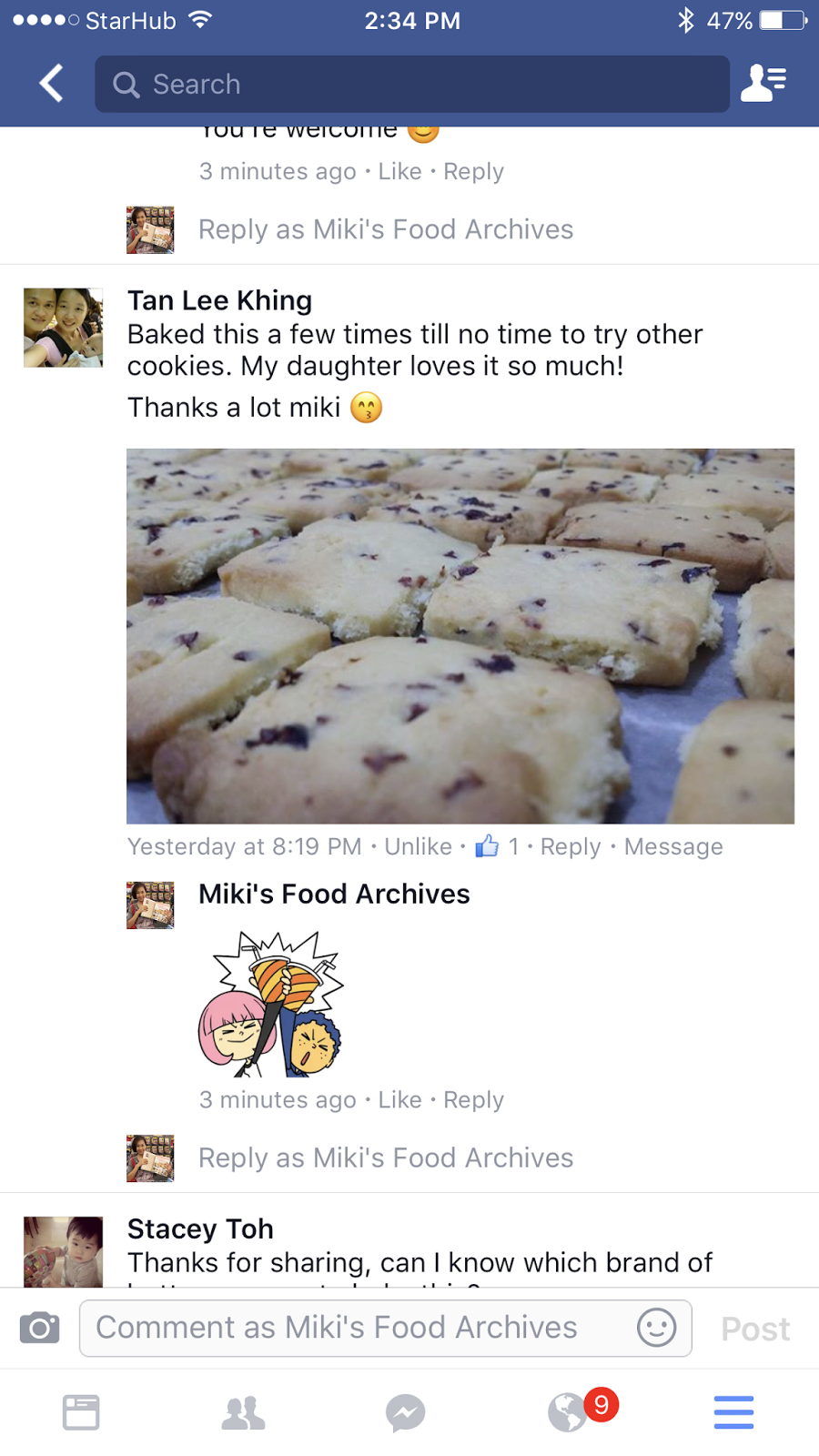The height and width of the screenshot is (1456, 819).
Task: Message Tan Lee Khing
Action: [x=673, y=846]
